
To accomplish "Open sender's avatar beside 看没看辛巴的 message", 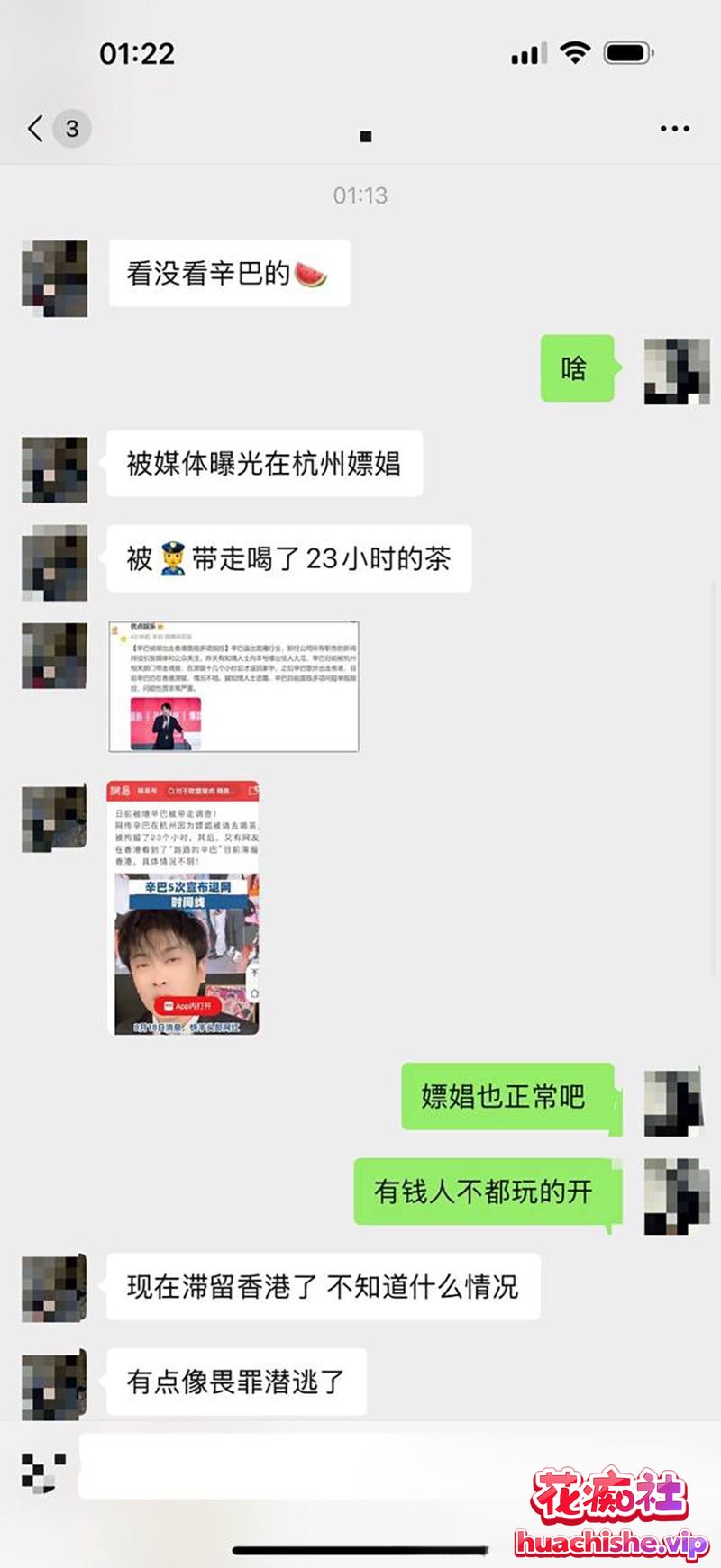I will pyautogui.click(x=55, y=277).
